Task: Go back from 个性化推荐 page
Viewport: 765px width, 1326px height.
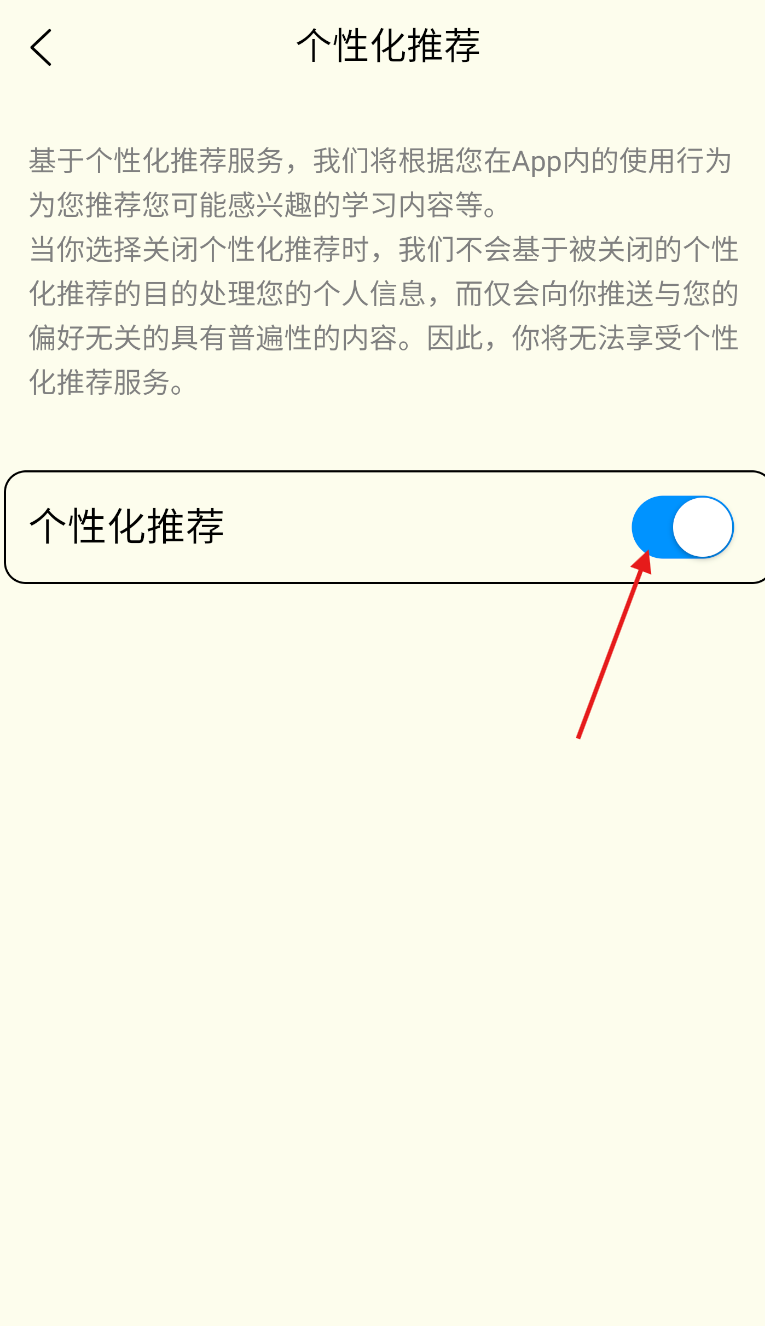Action: point(41,47)
